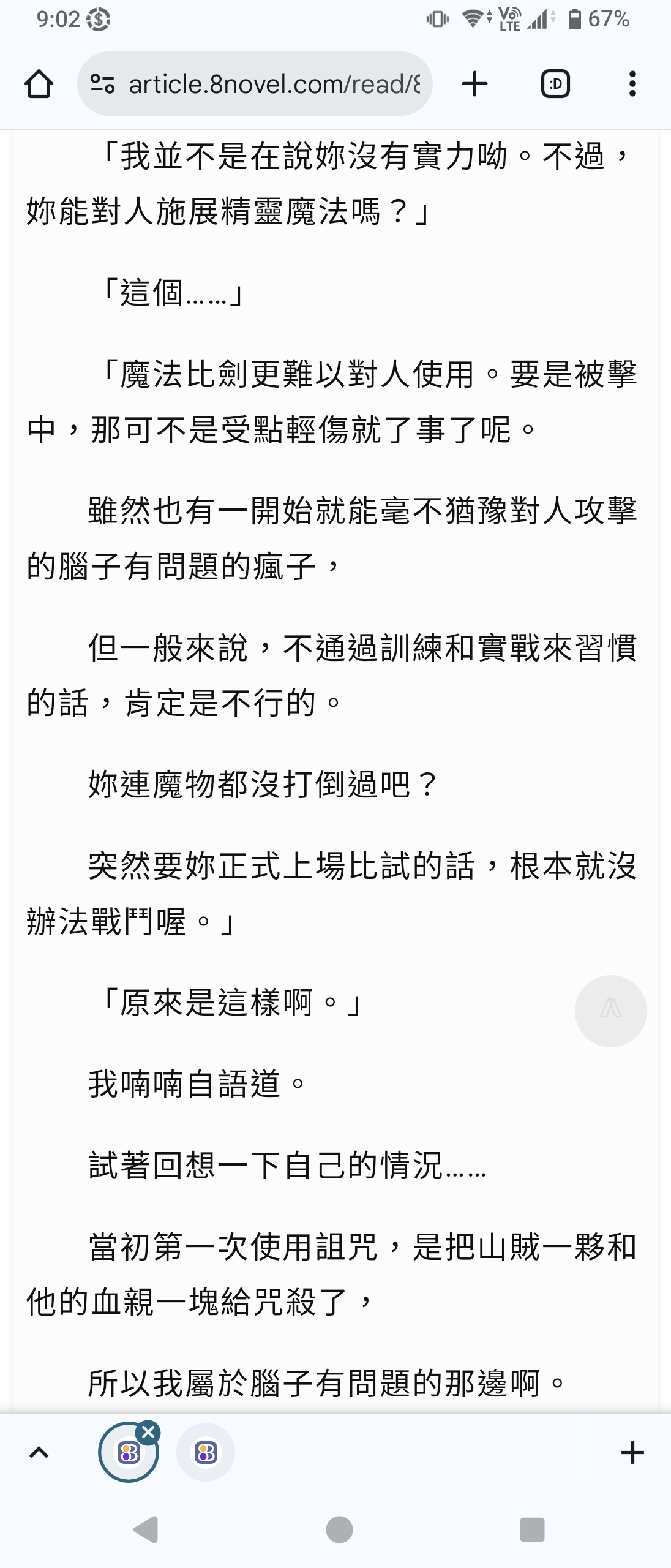Expand the bottom tab strip chevron
671x1568 pixels.
39,1452
